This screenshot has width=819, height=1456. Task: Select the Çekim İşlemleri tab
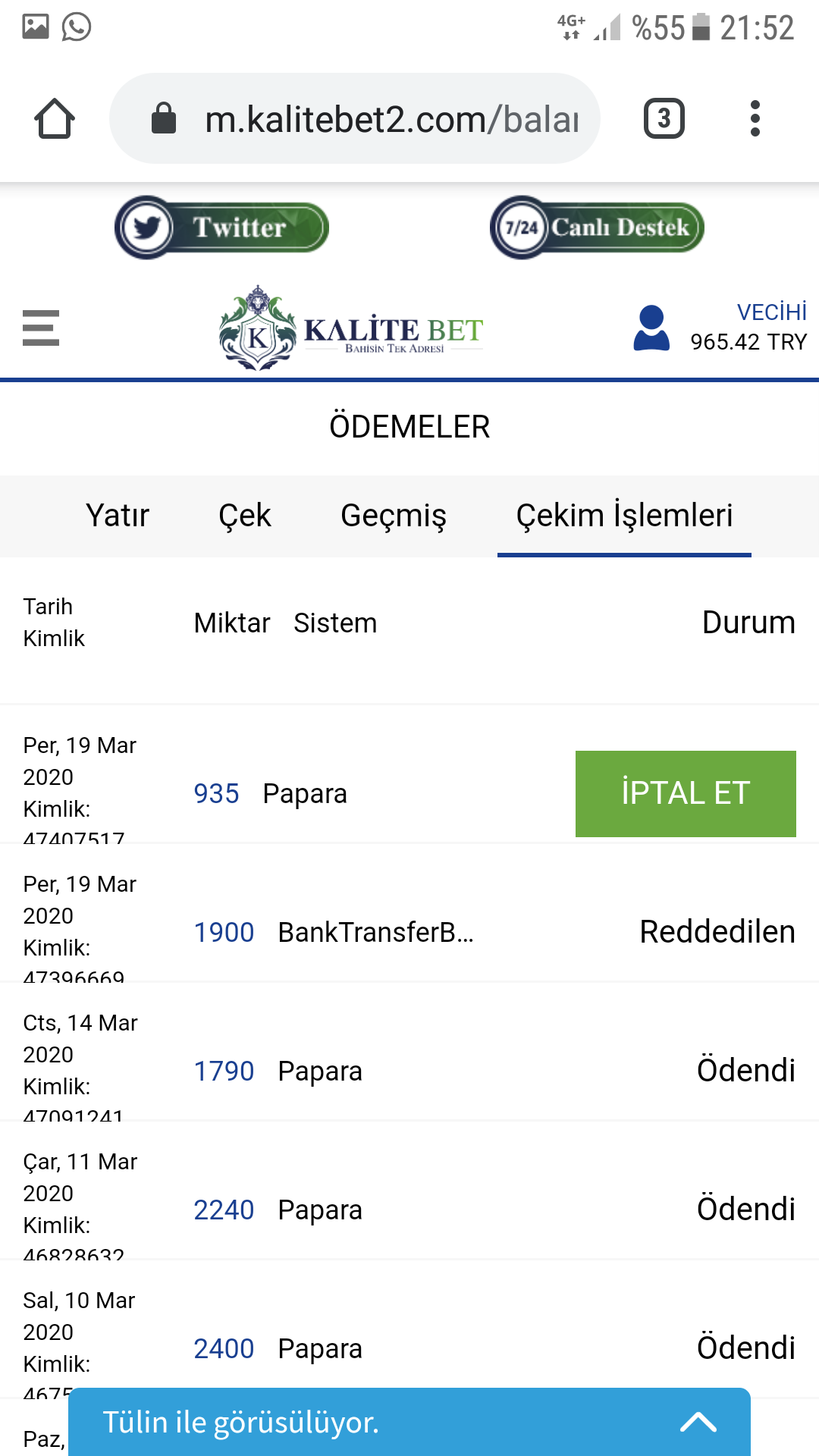624,516
